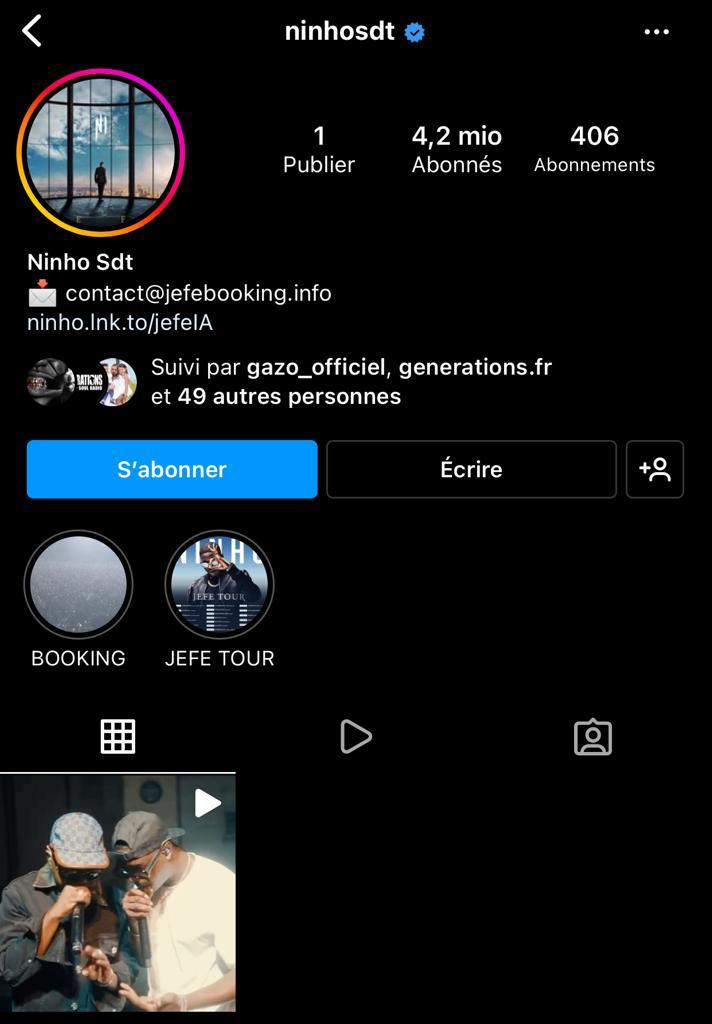The height and width of the screenshot is (1024, 712).
Task: Go back using the top-left arrow
Action: coord(32,31)
